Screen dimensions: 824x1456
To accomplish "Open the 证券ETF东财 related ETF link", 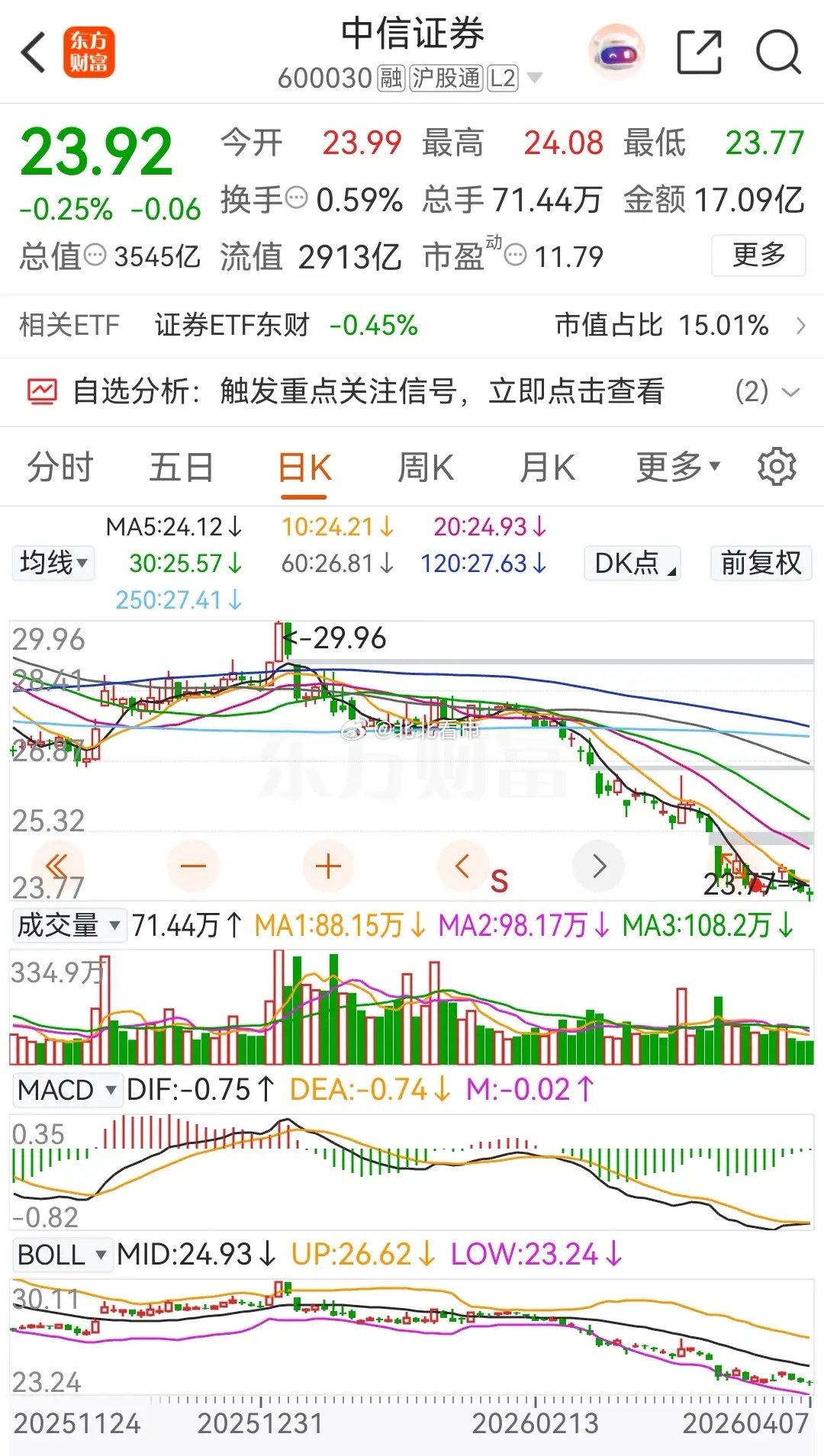I will (233, 326).
